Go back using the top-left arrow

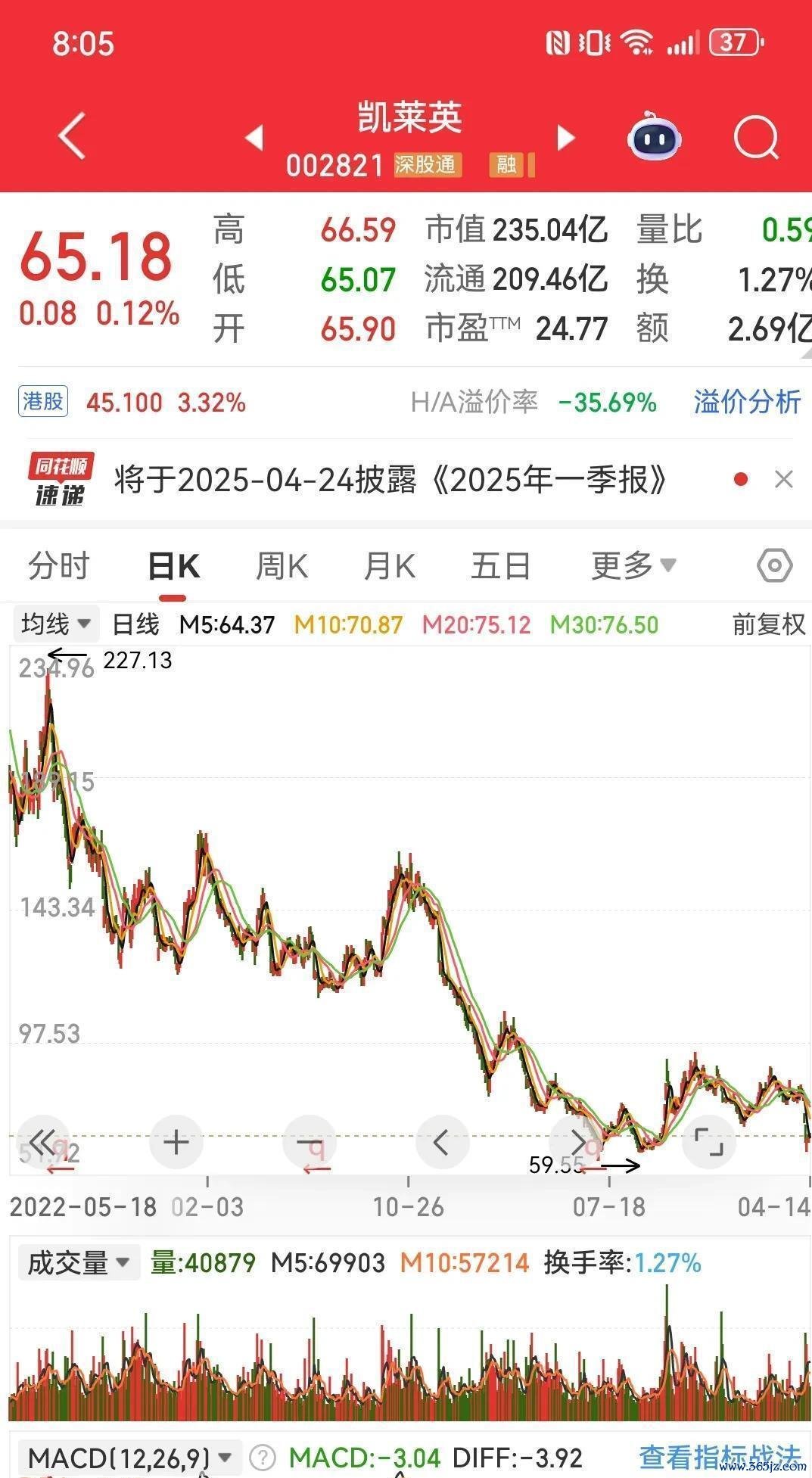pos(72,136)
